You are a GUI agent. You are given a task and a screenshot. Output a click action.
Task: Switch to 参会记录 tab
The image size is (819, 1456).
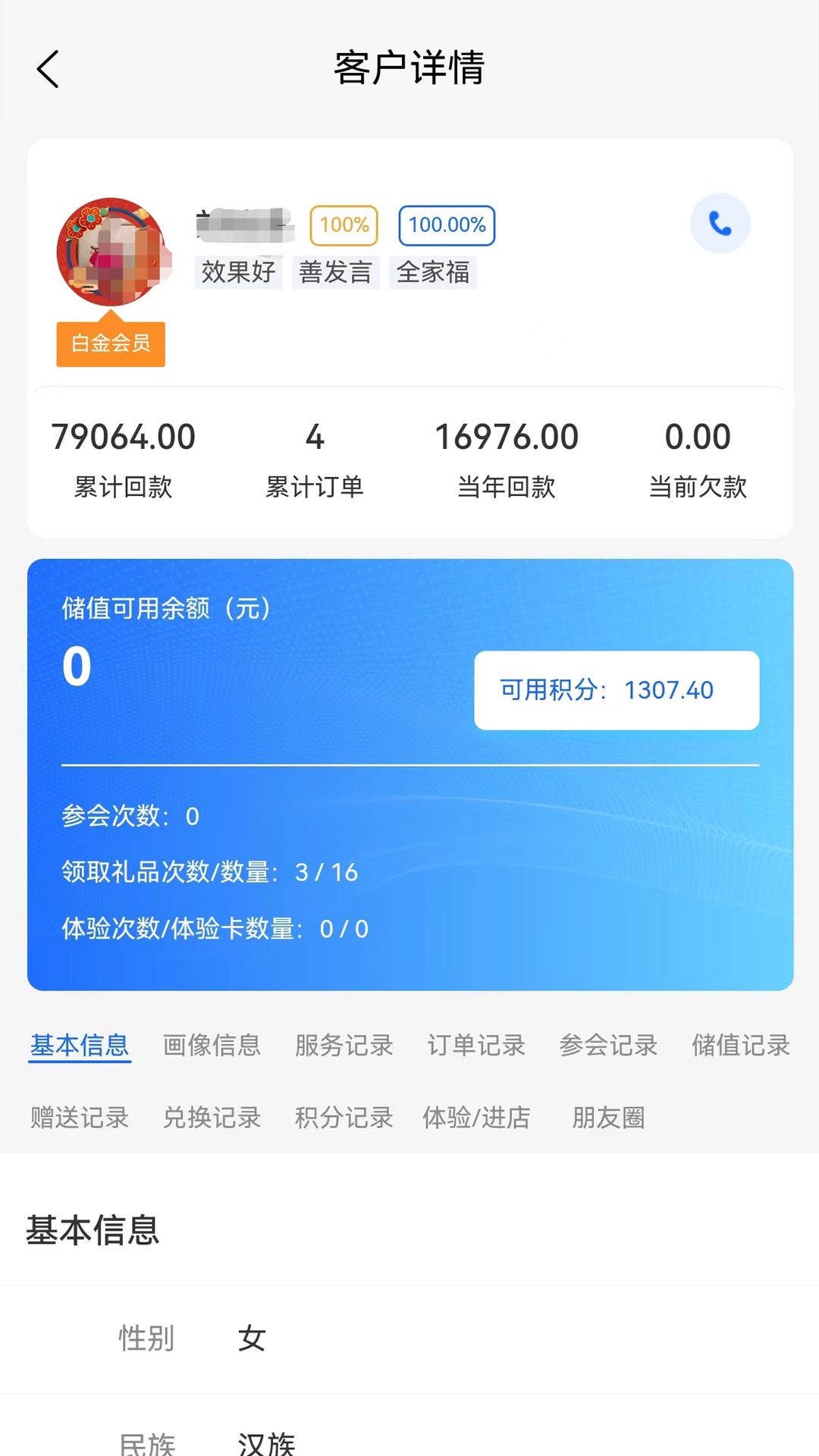coord(608,1045)
